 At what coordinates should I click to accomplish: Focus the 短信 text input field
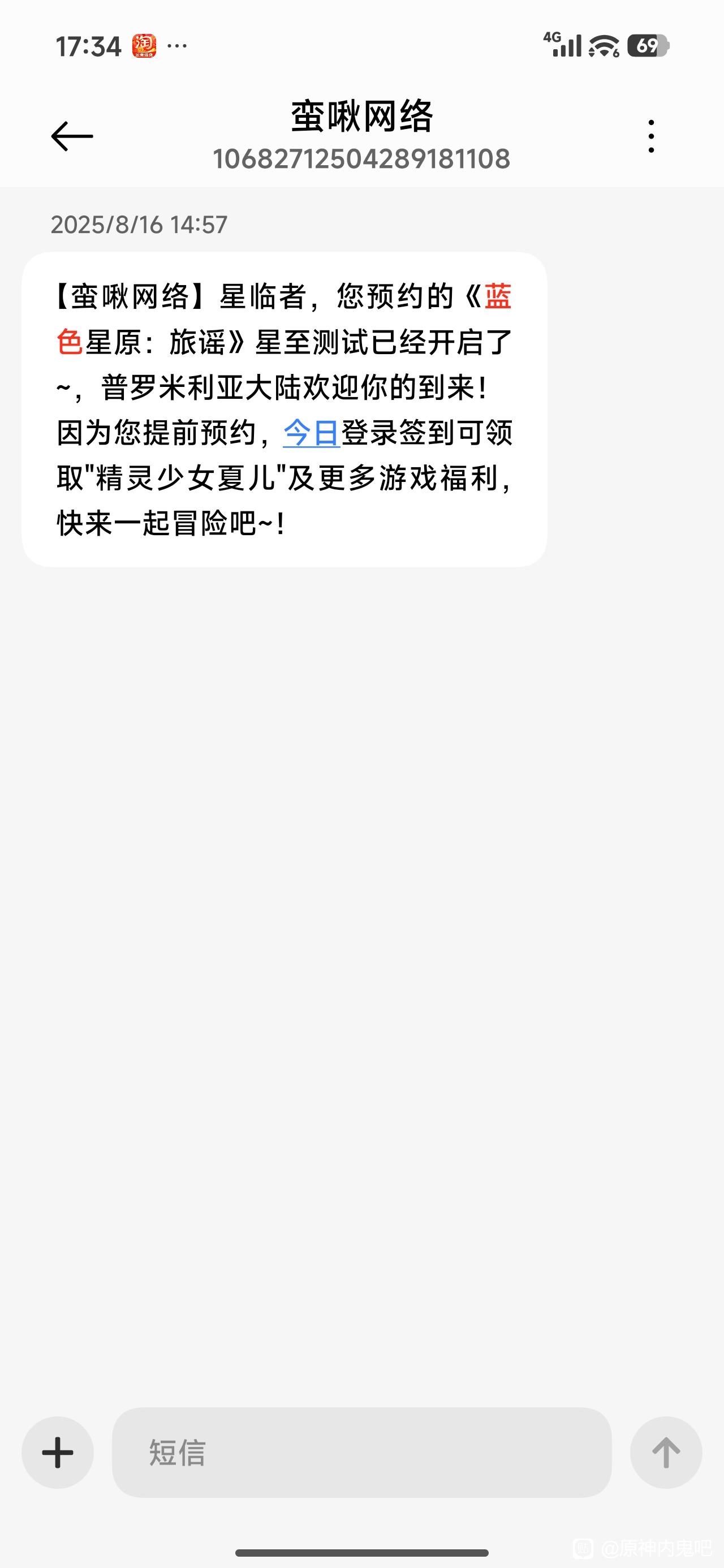(361, 1453)
